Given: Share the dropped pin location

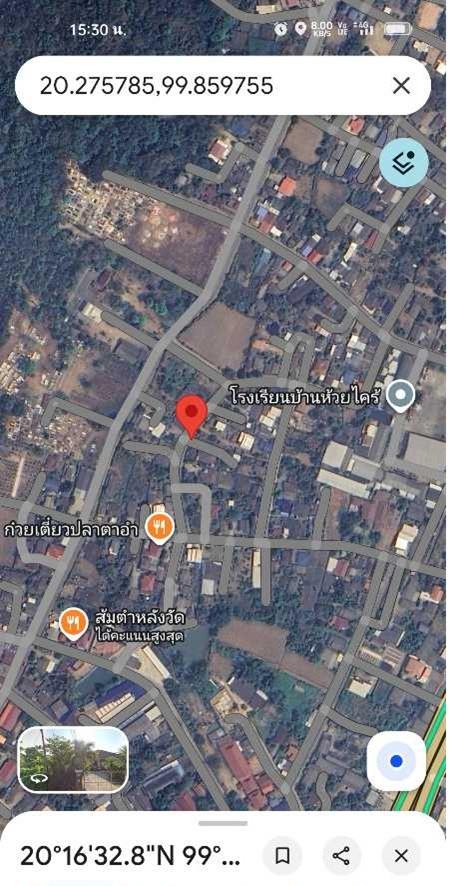Looking at the screenshot, I should pos(341,856).
